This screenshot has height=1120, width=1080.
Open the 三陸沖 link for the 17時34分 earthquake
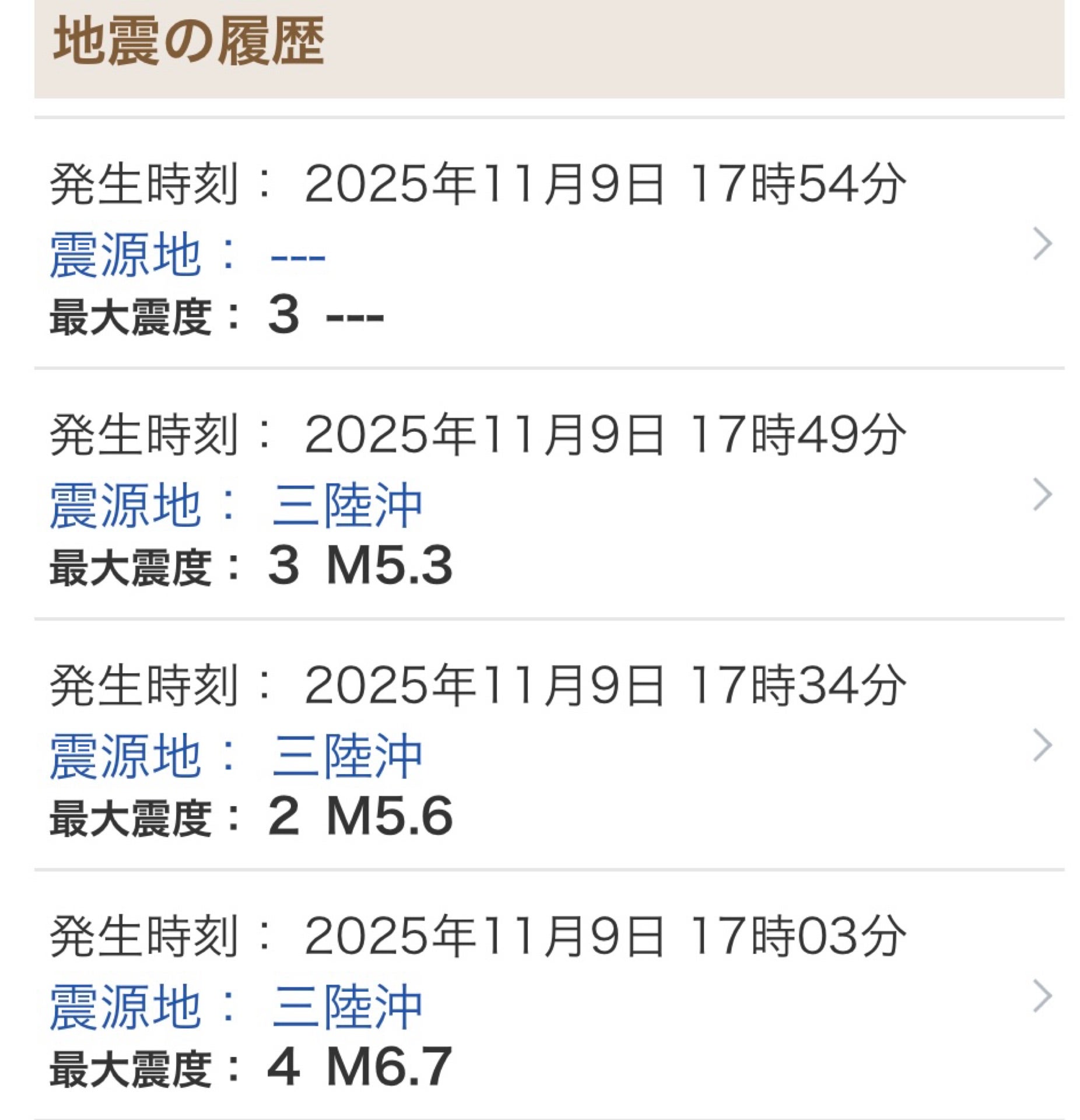click(x=349, y=752)
